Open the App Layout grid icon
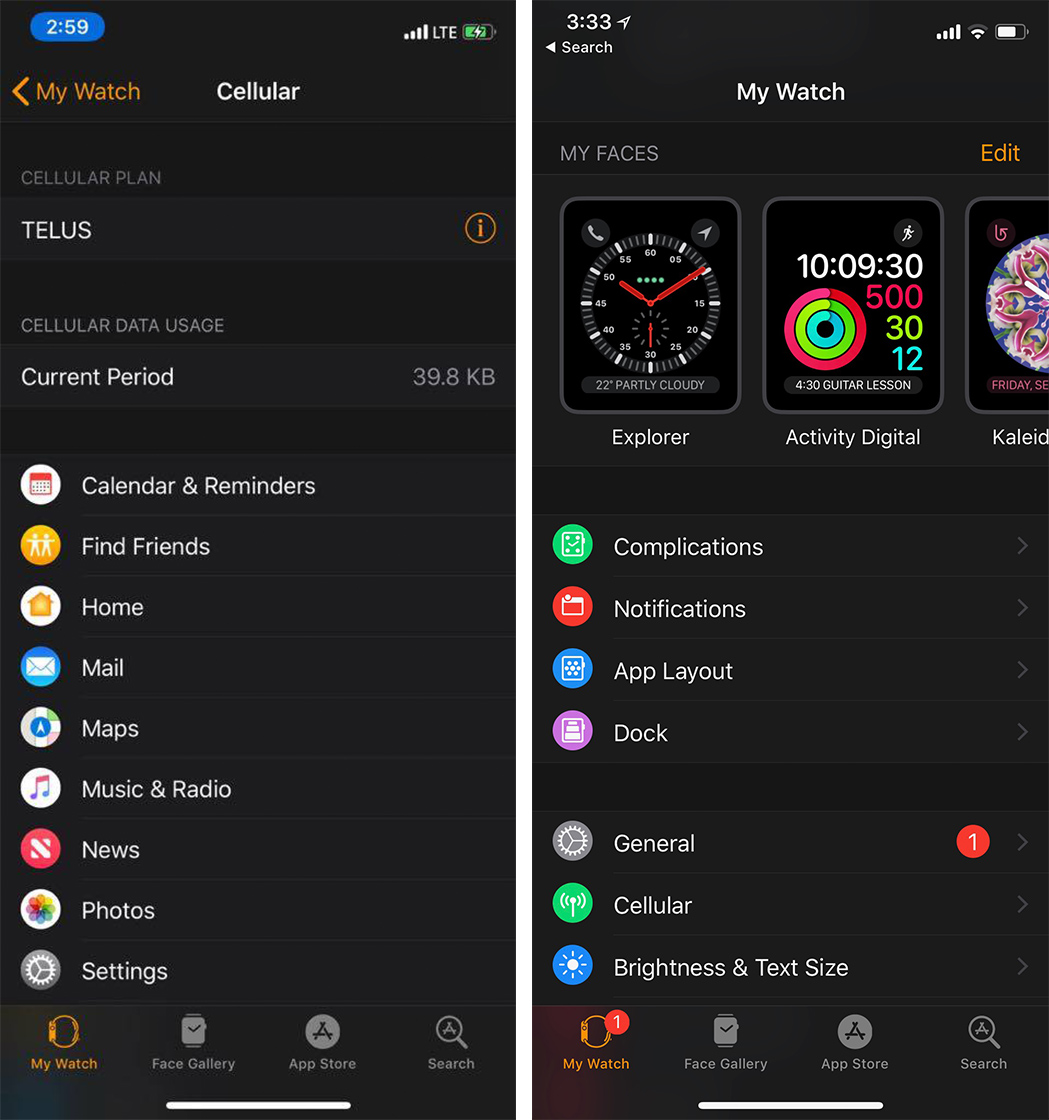The image size is (1049, 1120). pyautogui.click(x=572, y=670)
